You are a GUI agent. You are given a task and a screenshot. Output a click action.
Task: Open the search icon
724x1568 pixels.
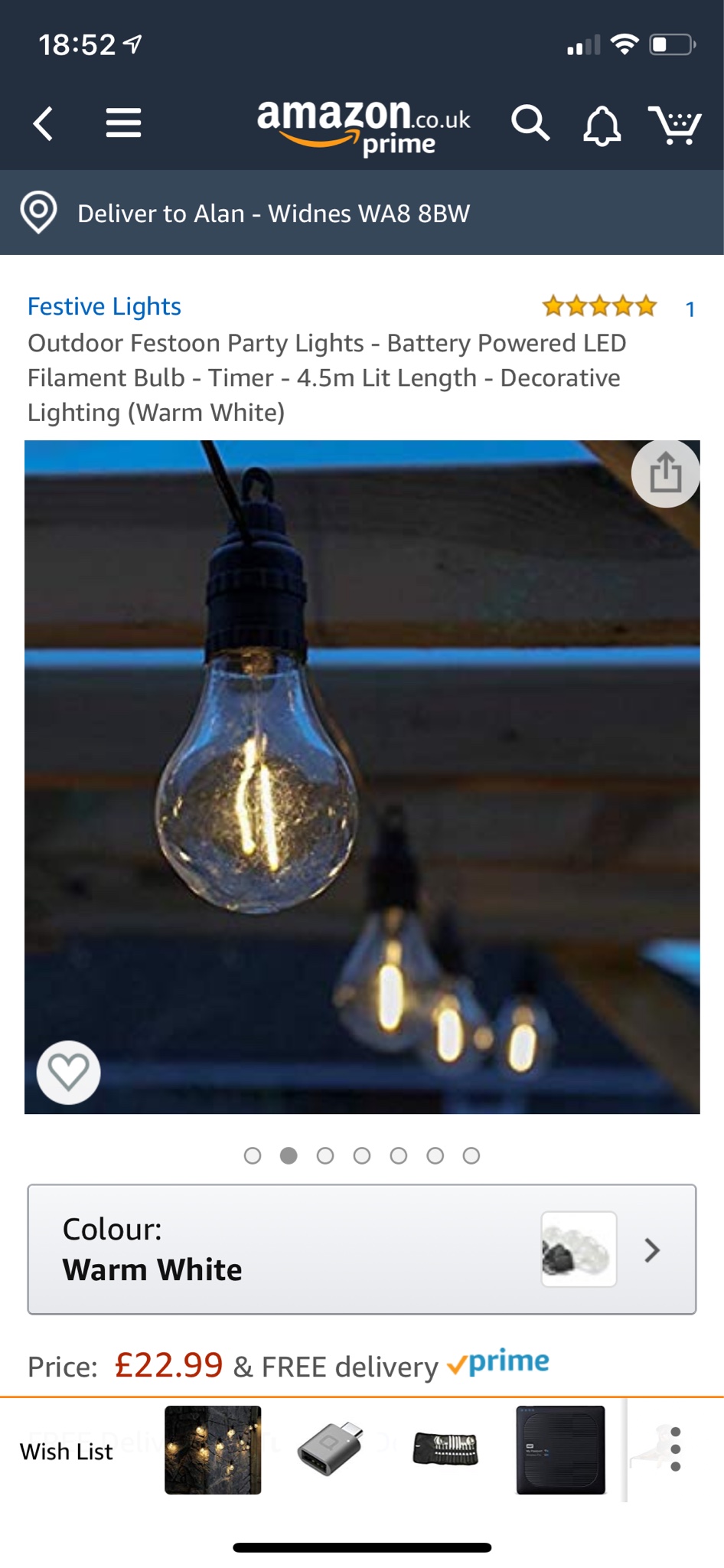[x=530, y=123]
